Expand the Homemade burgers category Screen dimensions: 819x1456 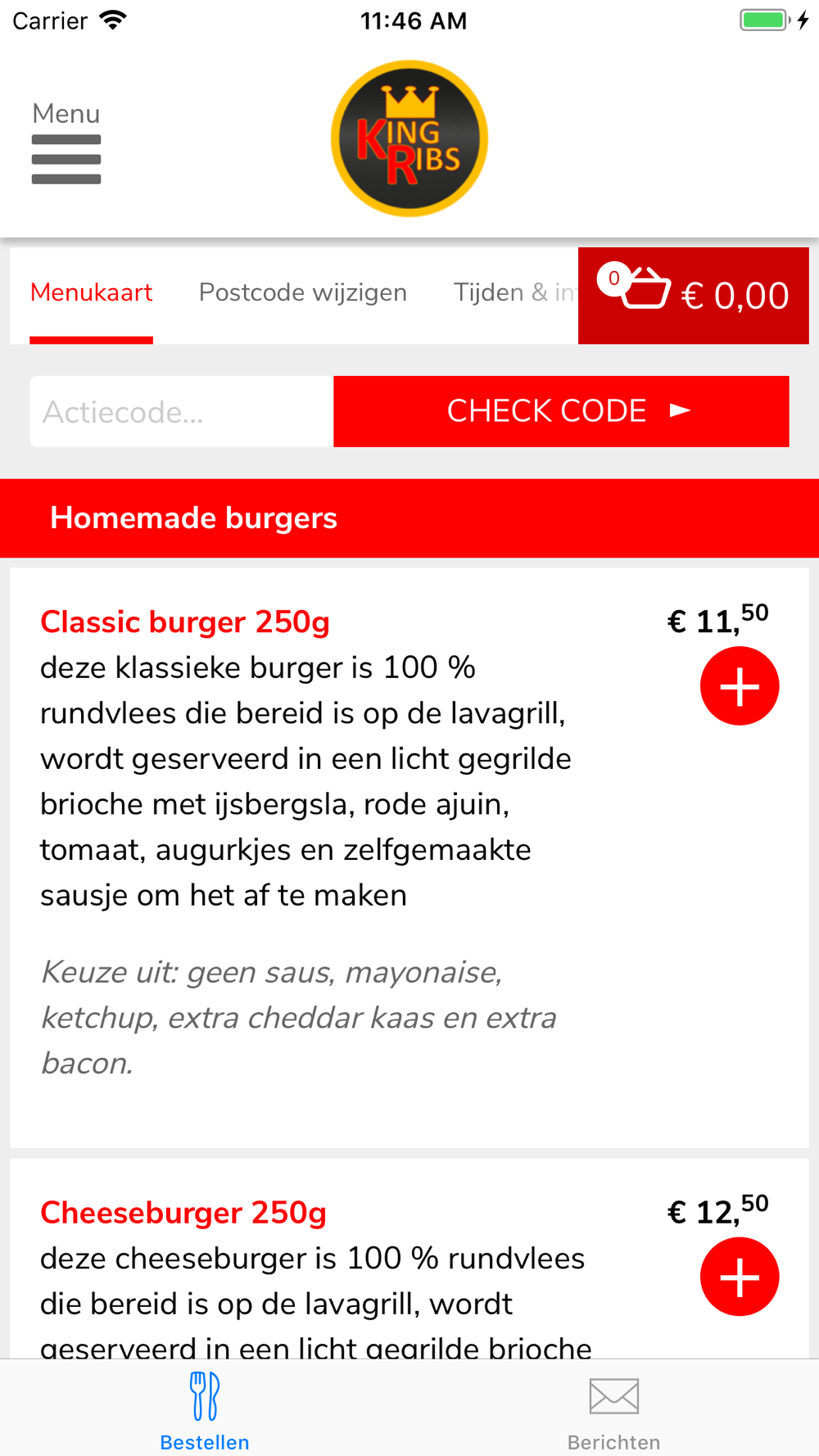click(x=409, y=518)
